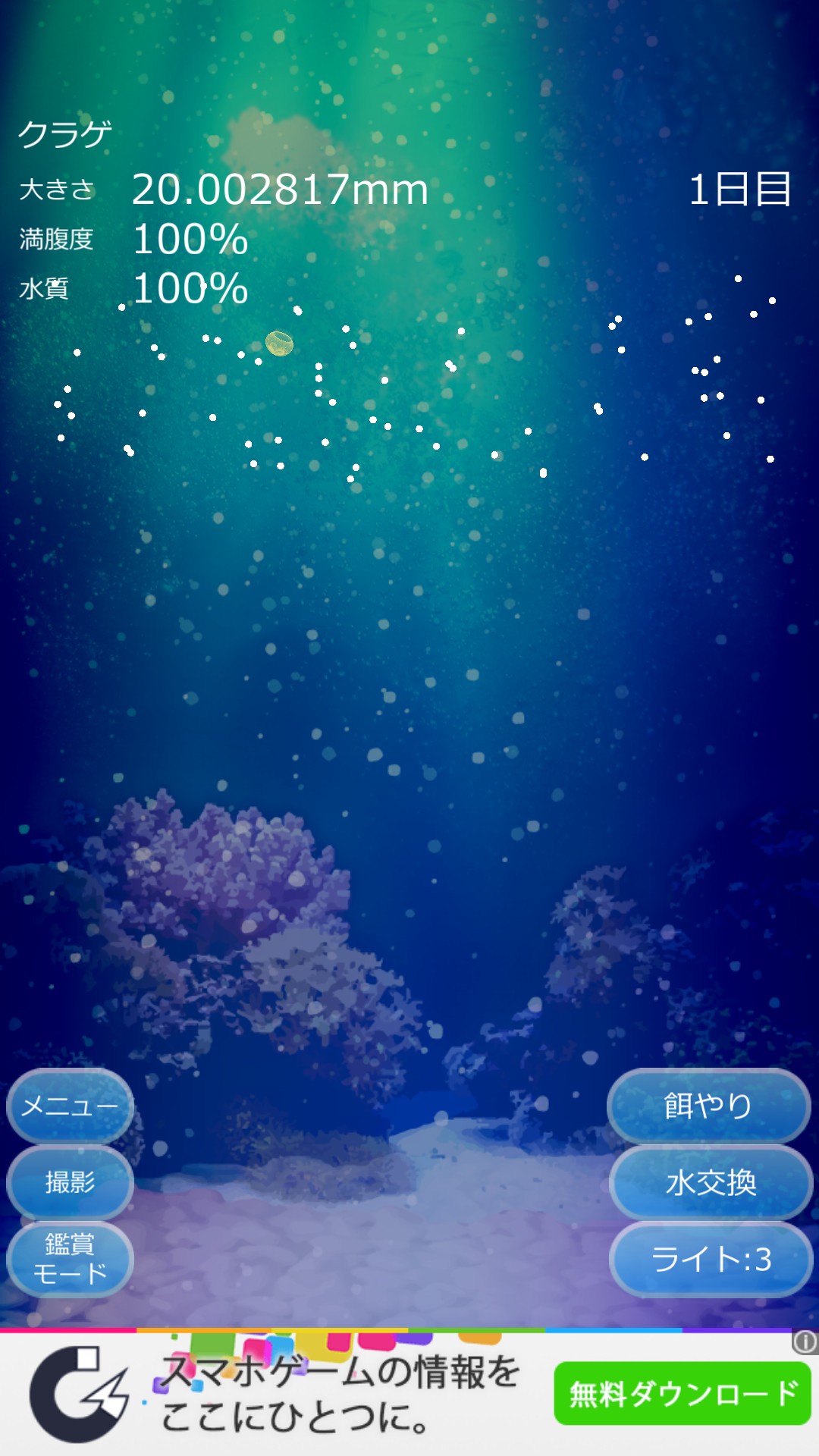
Task: Tap the 撮影 photo button
Action: tap(70, 1182)
